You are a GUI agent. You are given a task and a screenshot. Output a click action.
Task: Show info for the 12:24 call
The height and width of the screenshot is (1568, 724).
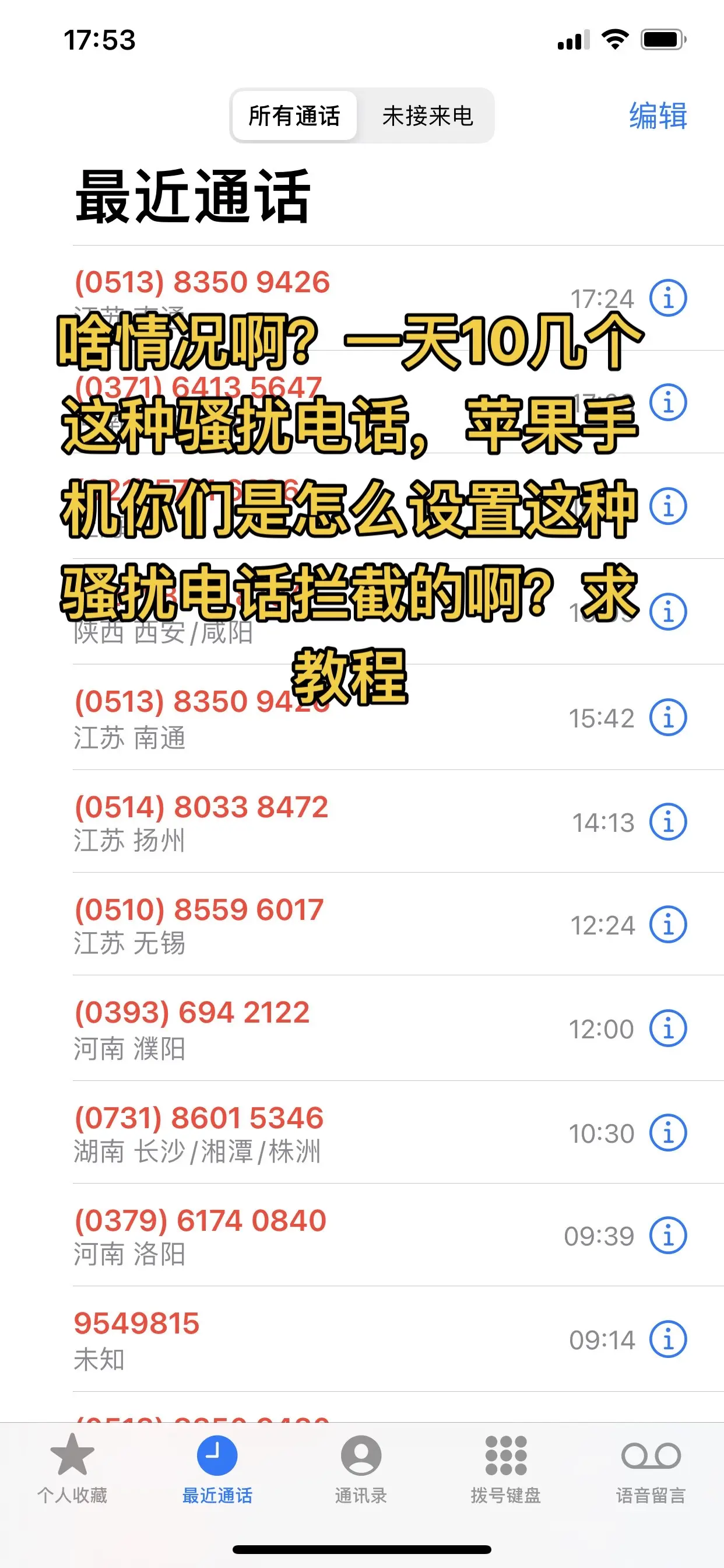668,925
